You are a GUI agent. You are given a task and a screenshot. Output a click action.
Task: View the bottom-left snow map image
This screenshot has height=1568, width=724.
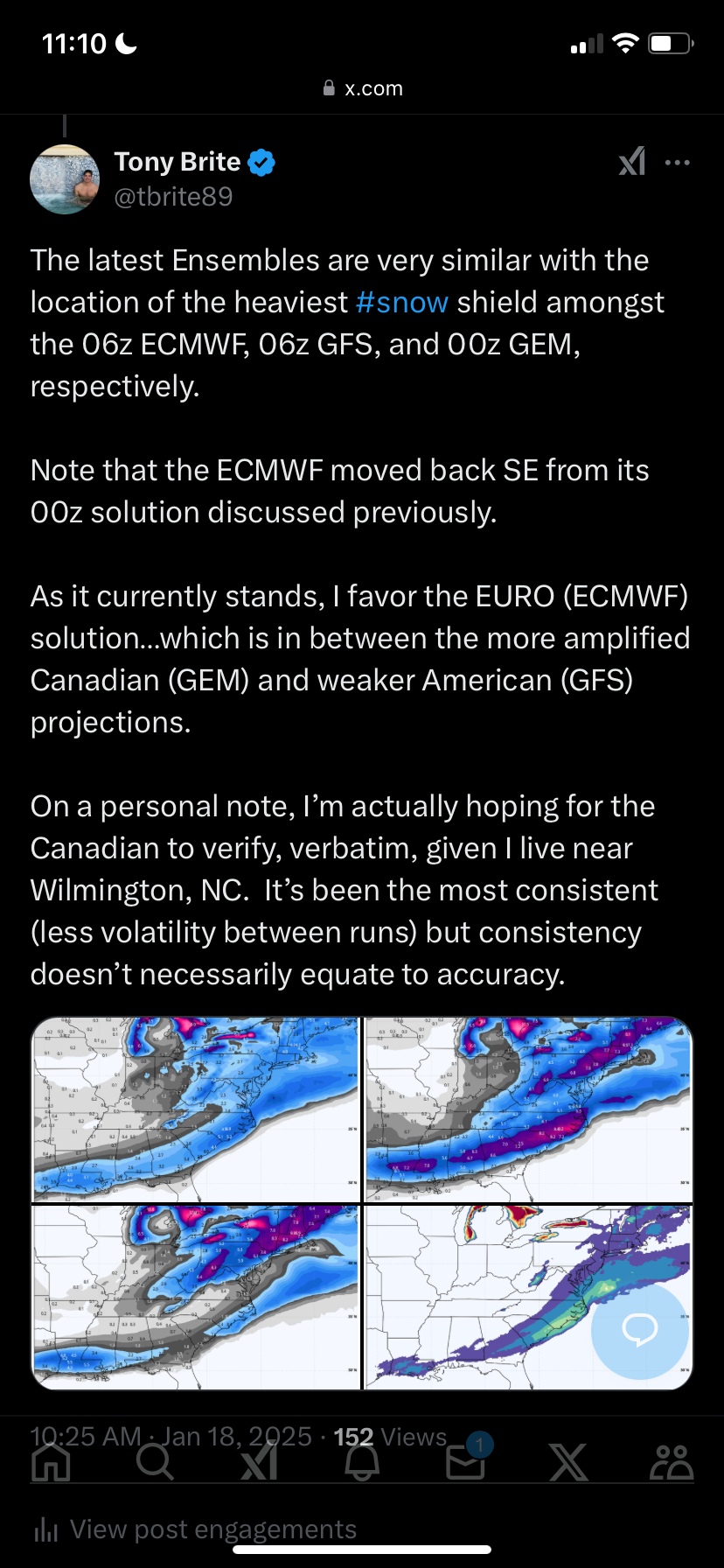[196, 1298]
